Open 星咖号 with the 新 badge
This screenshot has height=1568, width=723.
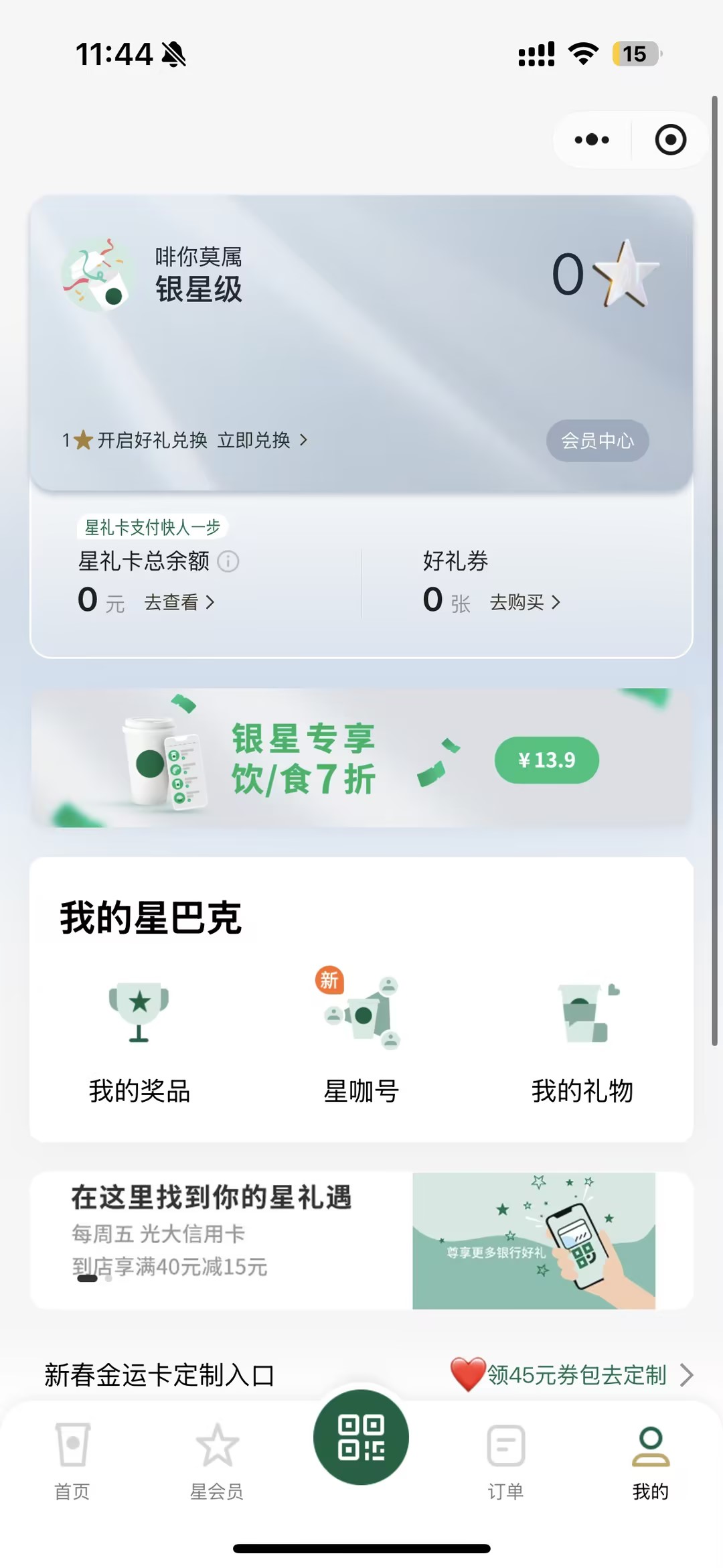(x=361, y=1013)
